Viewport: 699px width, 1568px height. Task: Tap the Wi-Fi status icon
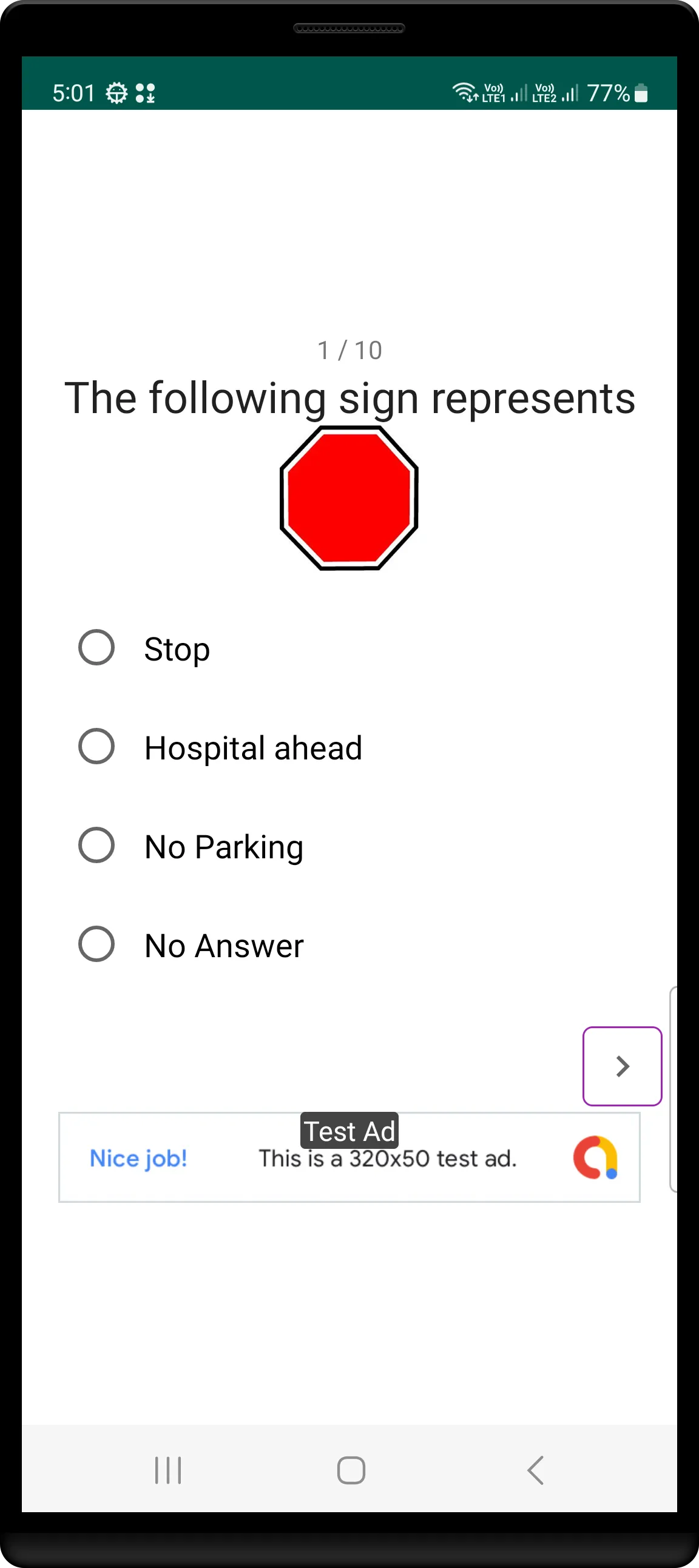(x=464, y=93)
